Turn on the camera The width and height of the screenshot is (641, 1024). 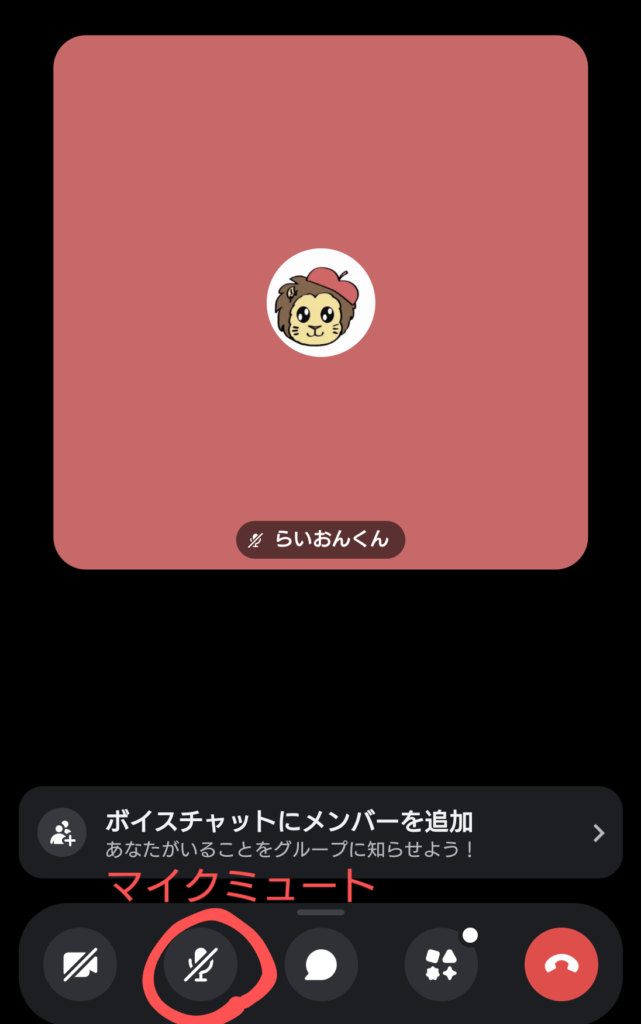point(80,965)
